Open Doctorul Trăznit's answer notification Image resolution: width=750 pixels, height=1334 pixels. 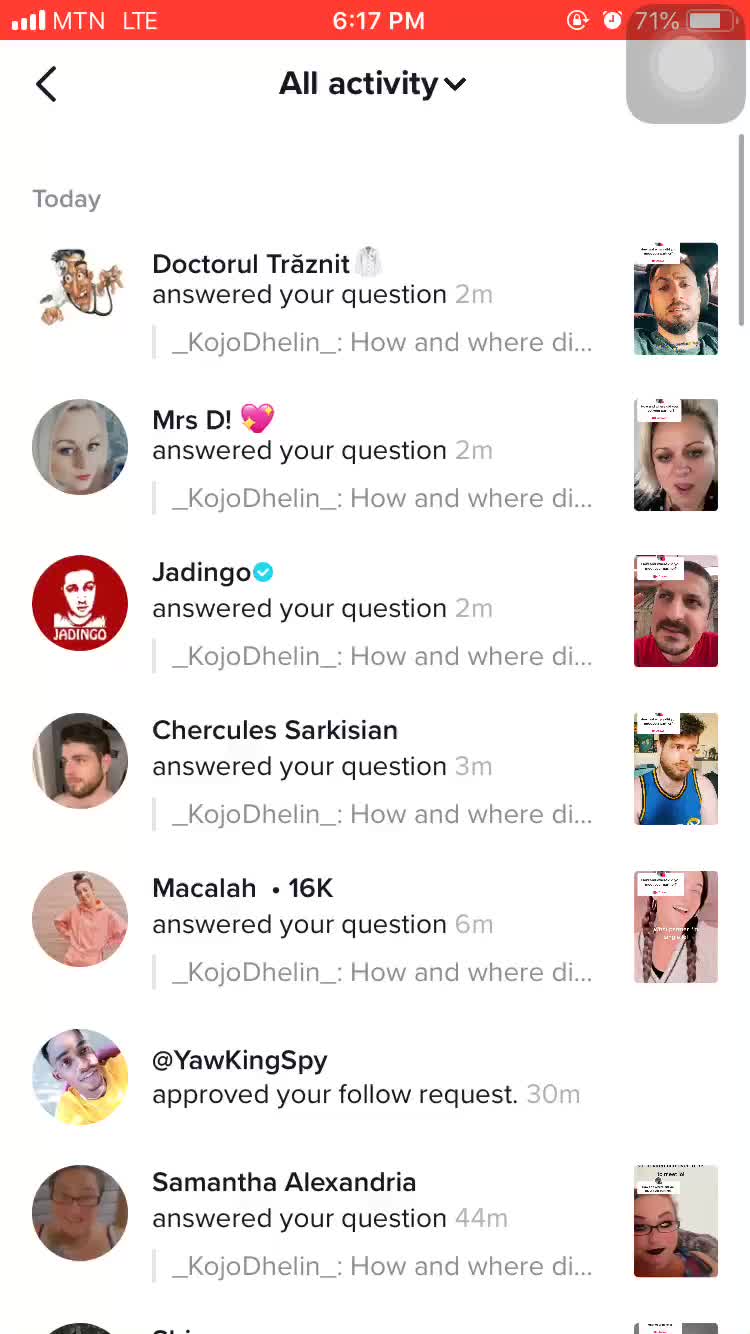point(370,295)
